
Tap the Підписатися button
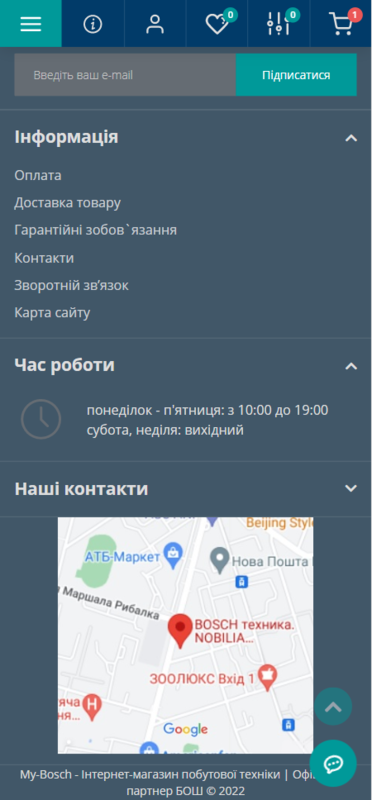(296, 75)
